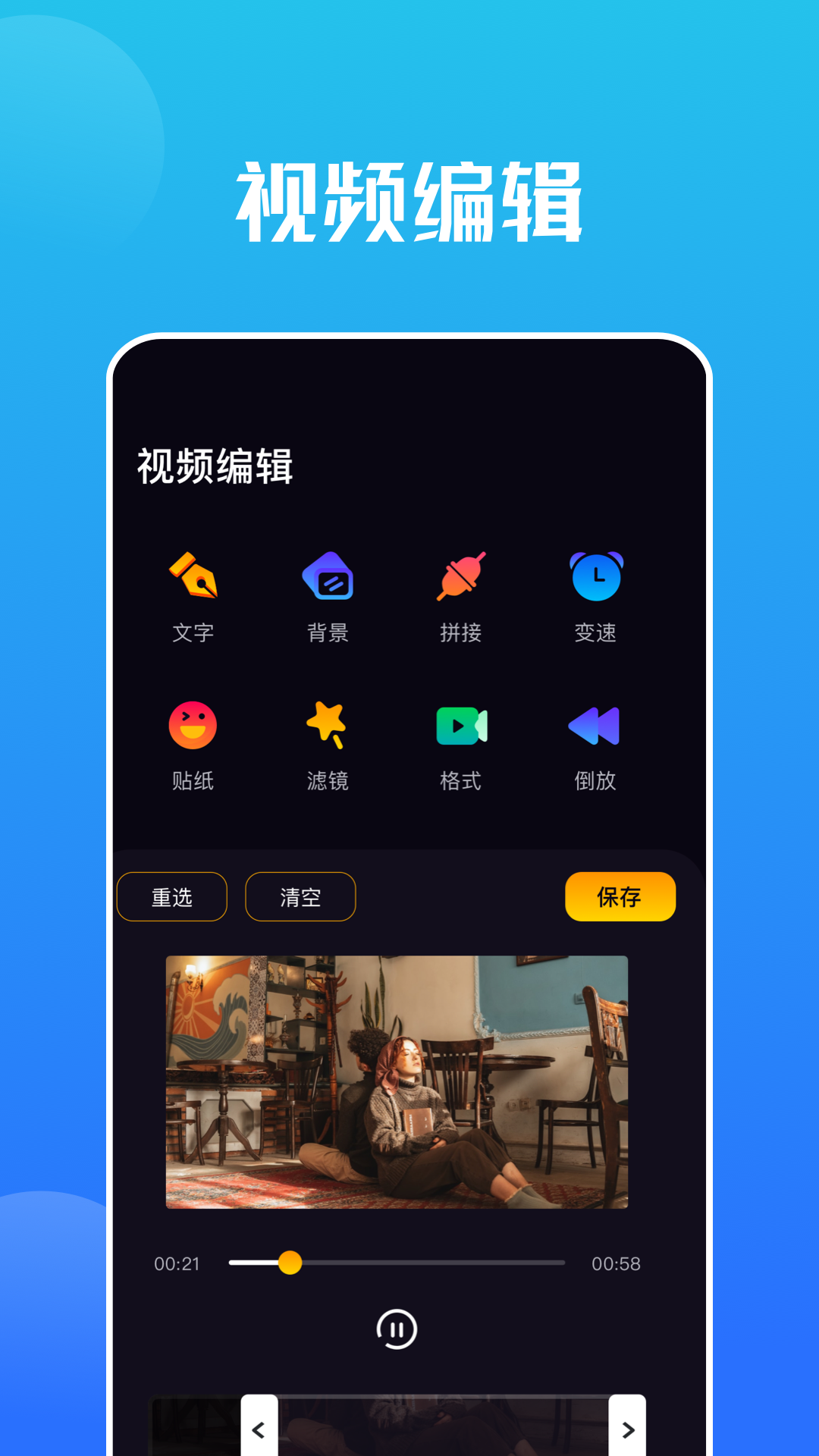Image resolution: width=819 pixels, height=1456 pixels.
Task: Select the 拼接 splice tool
Action: coord(460,599)
